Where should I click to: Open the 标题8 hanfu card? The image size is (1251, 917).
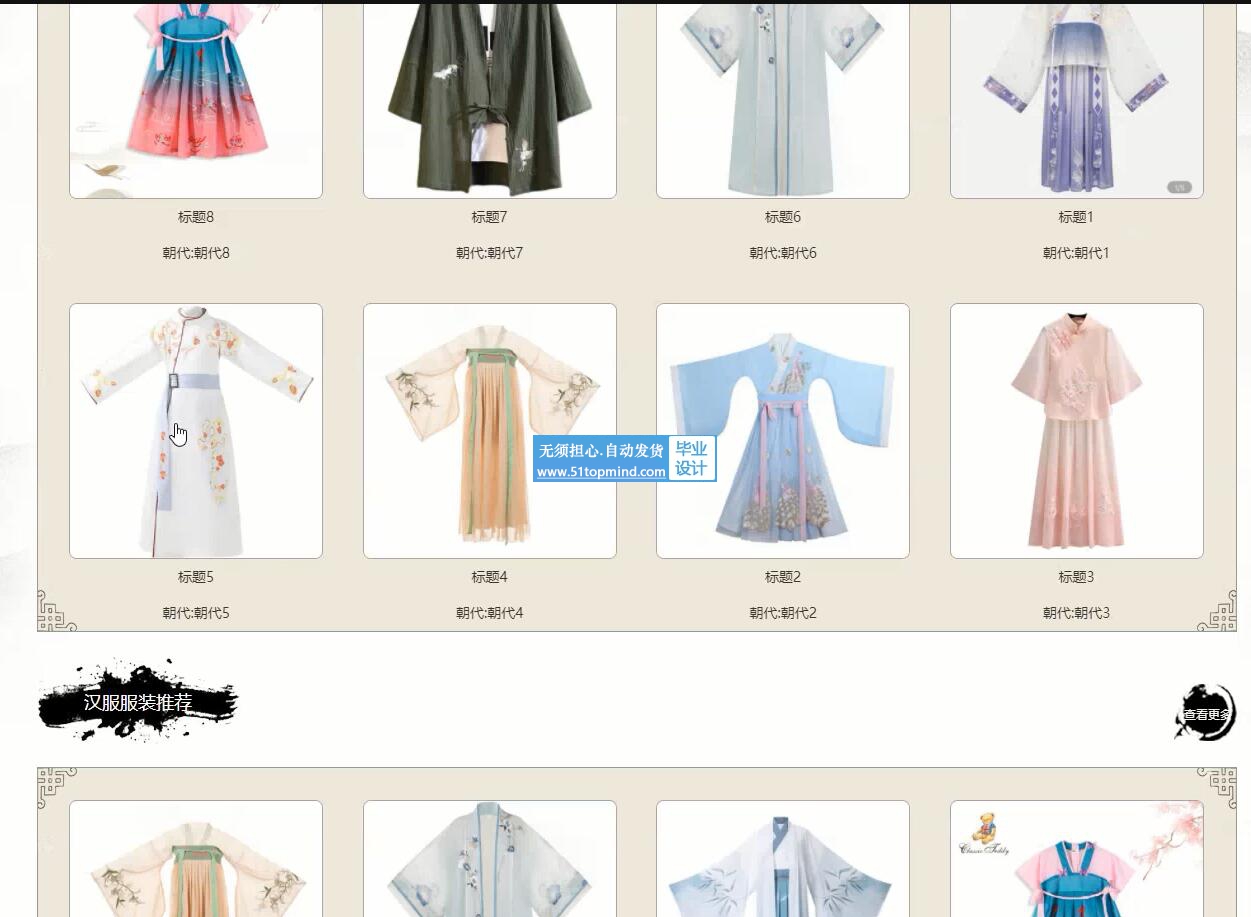coord(196,100)
